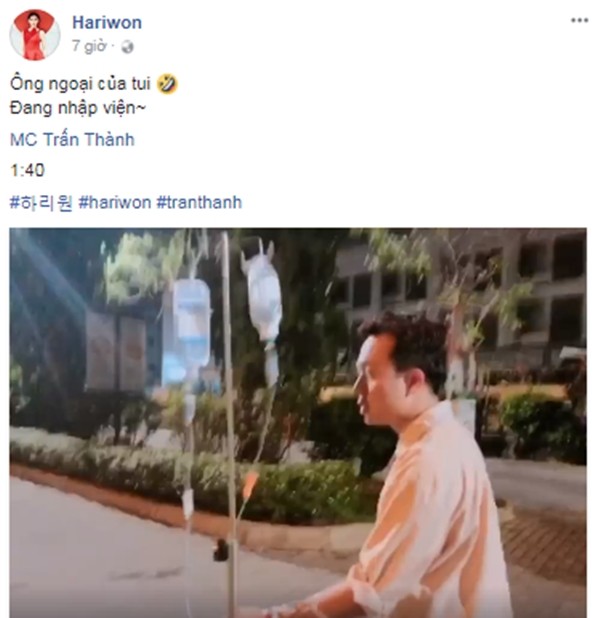The image size is (600, 618).
Task: Open the post's three-dot options menu
Action: pos(579,20)
